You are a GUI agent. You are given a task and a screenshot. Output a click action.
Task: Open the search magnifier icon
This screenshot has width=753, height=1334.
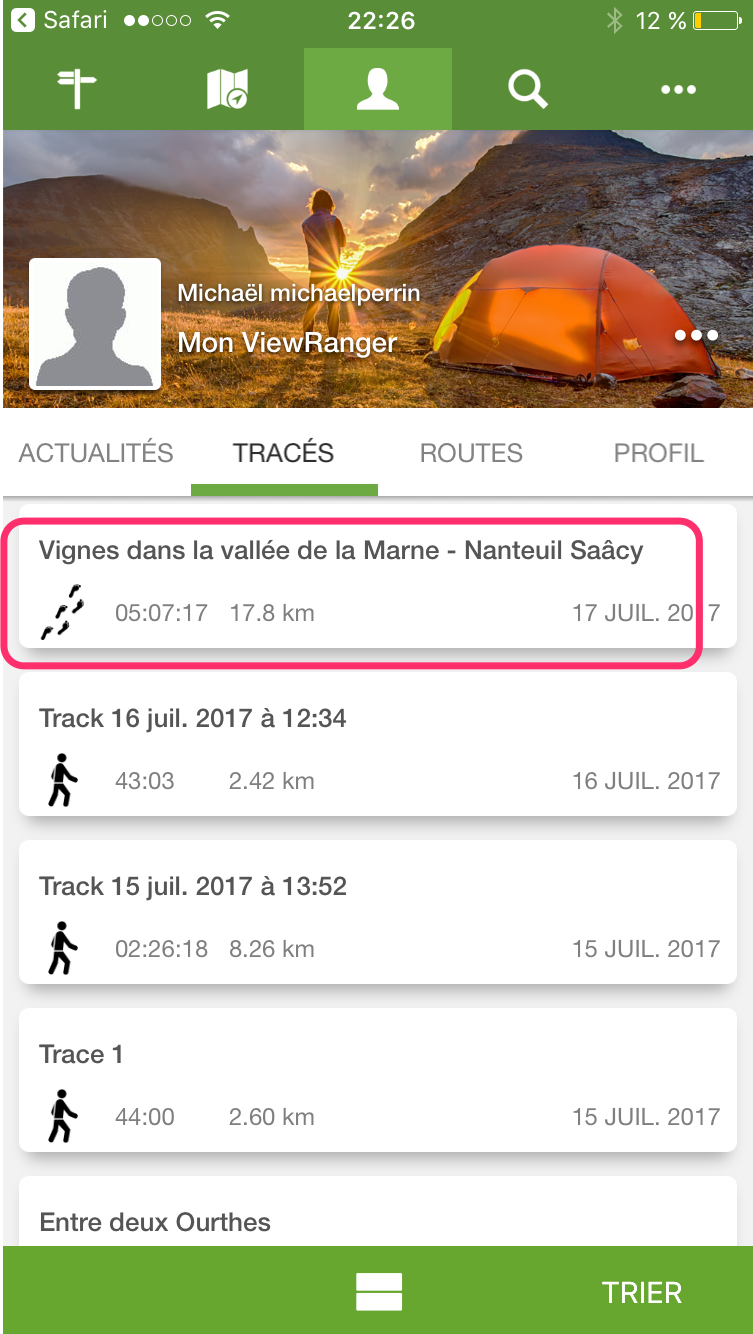(x=527, y=90)
